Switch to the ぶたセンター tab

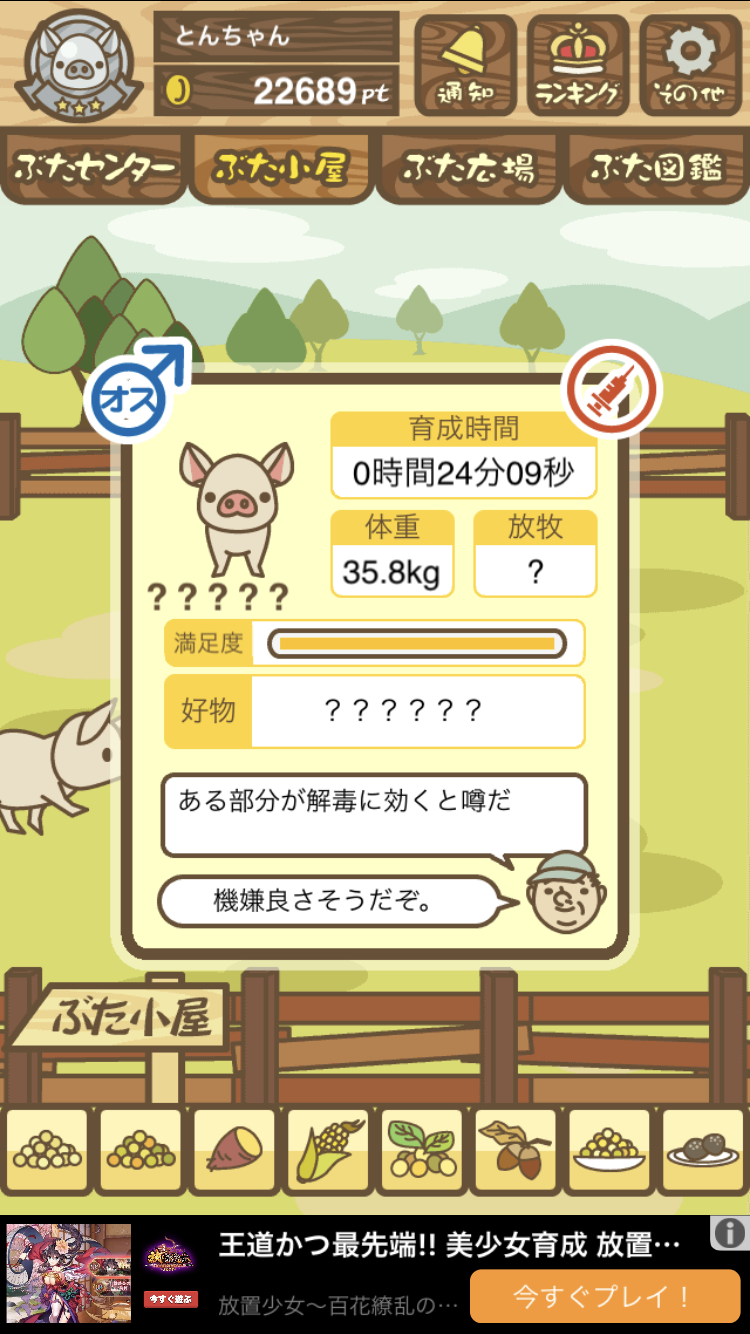point(95,168)
